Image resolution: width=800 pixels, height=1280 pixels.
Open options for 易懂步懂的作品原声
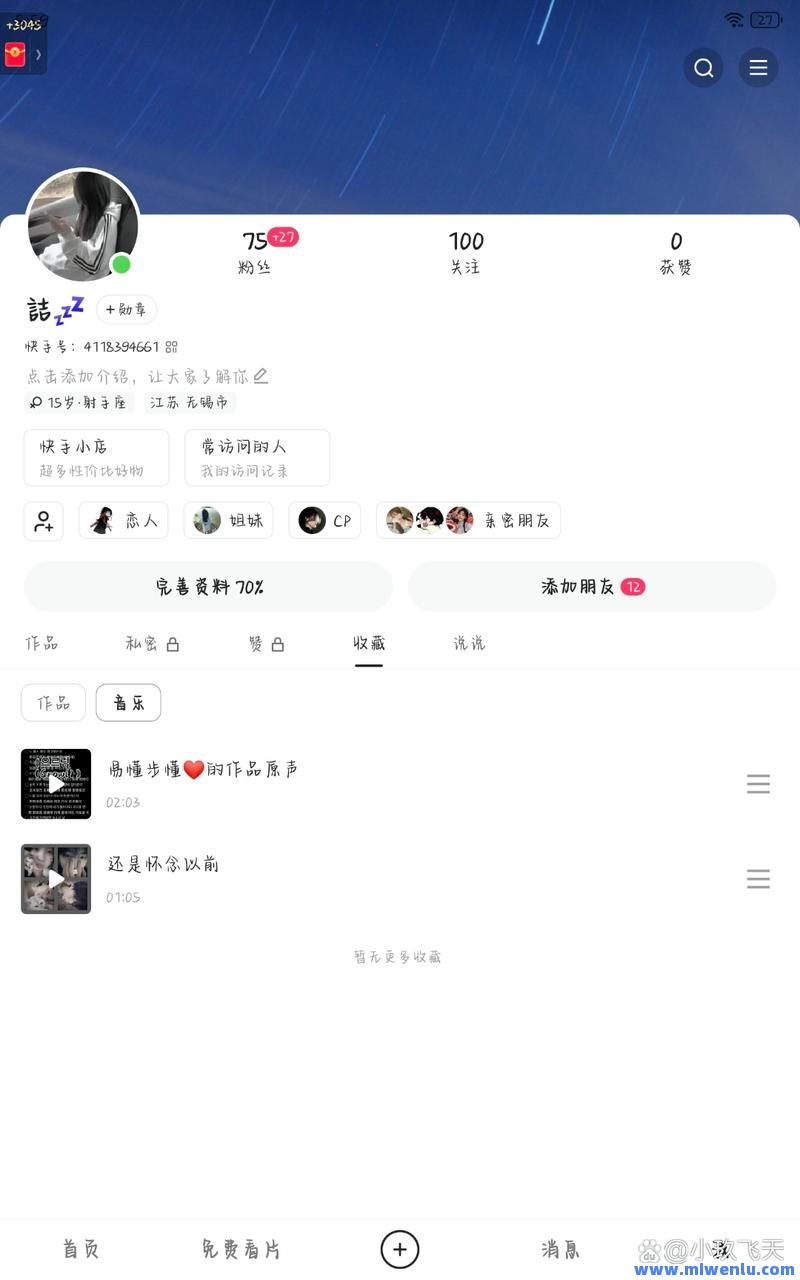point(758,784)
